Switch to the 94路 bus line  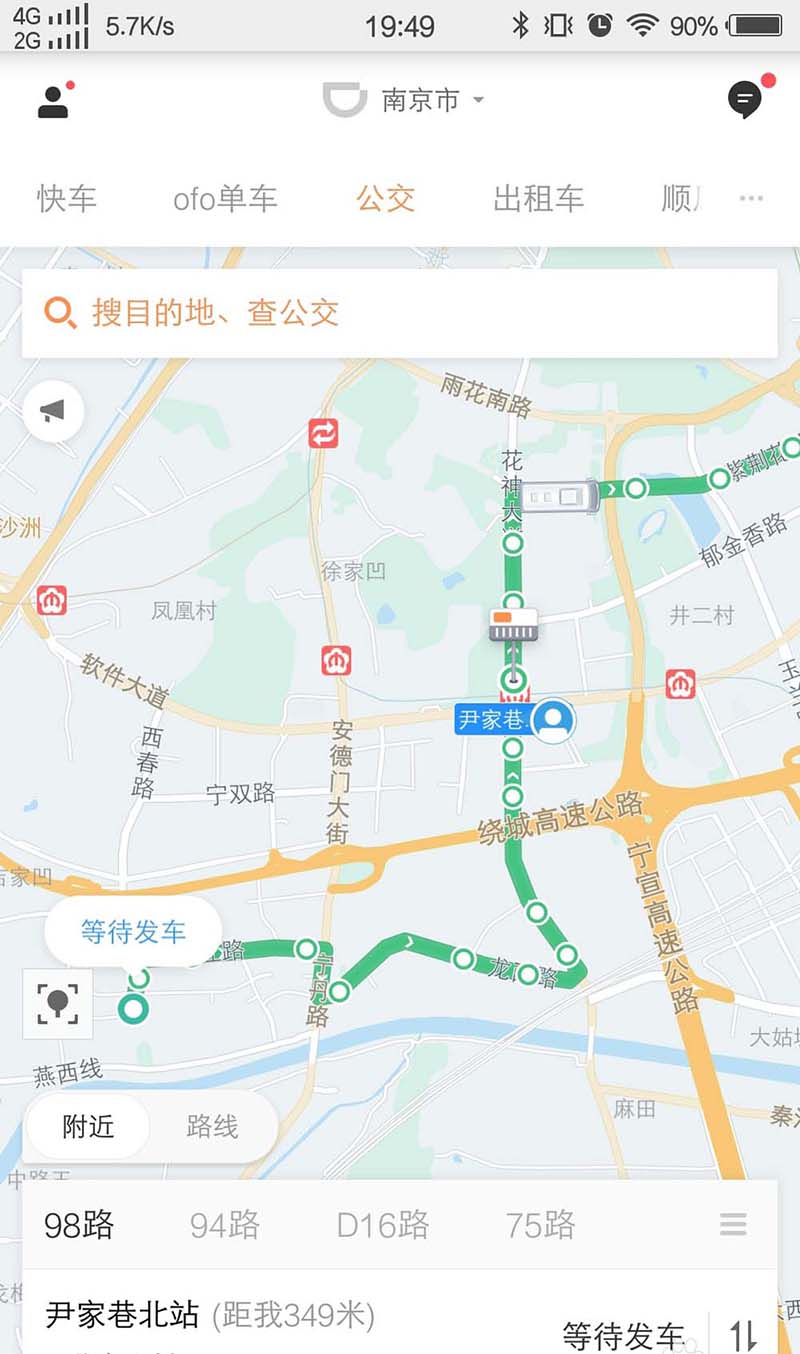pyautogui.click(x=225, y=1224)
